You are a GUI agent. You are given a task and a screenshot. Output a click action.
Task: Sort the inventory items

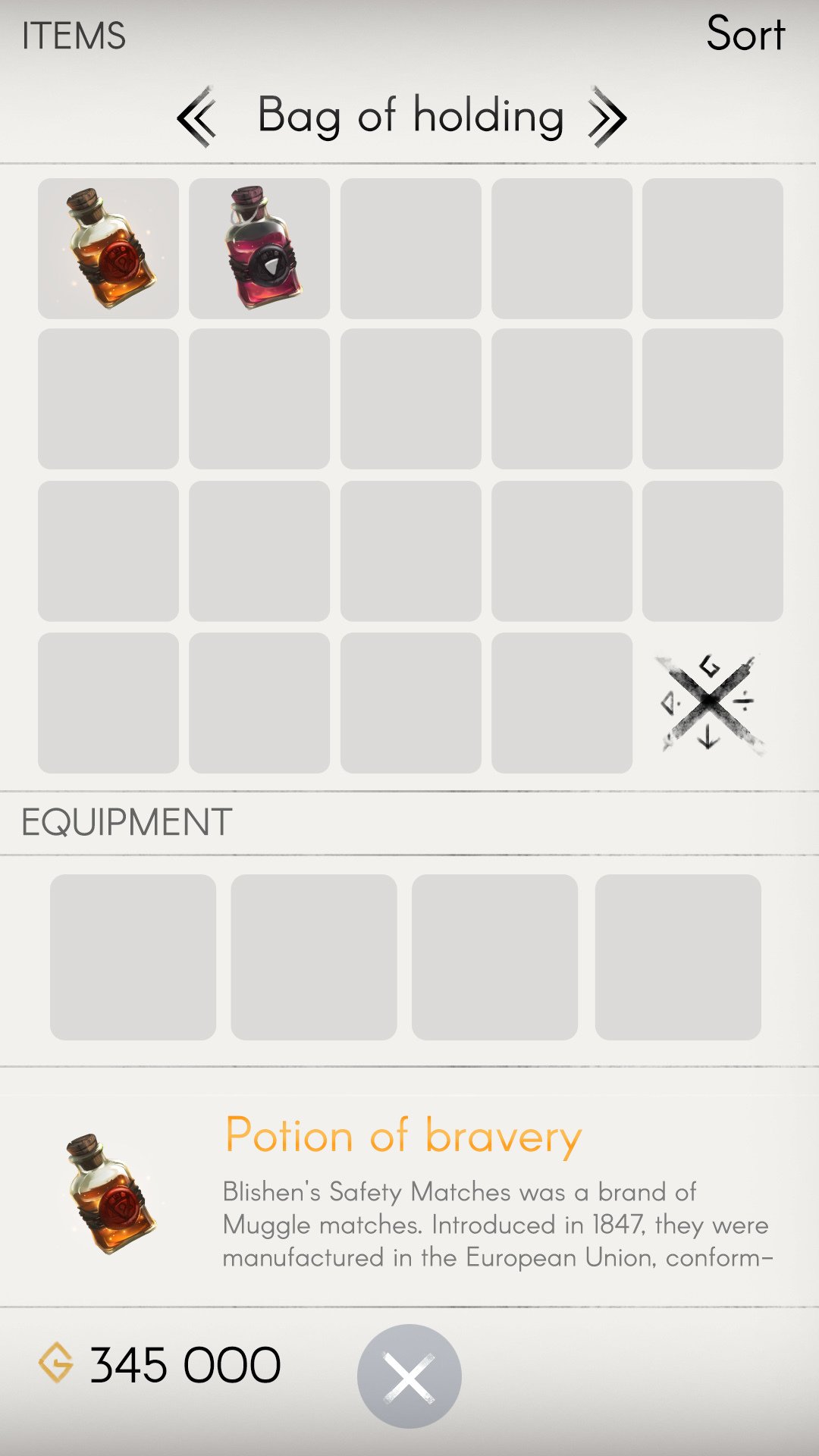pyautogui.click(x=745, y=34)
